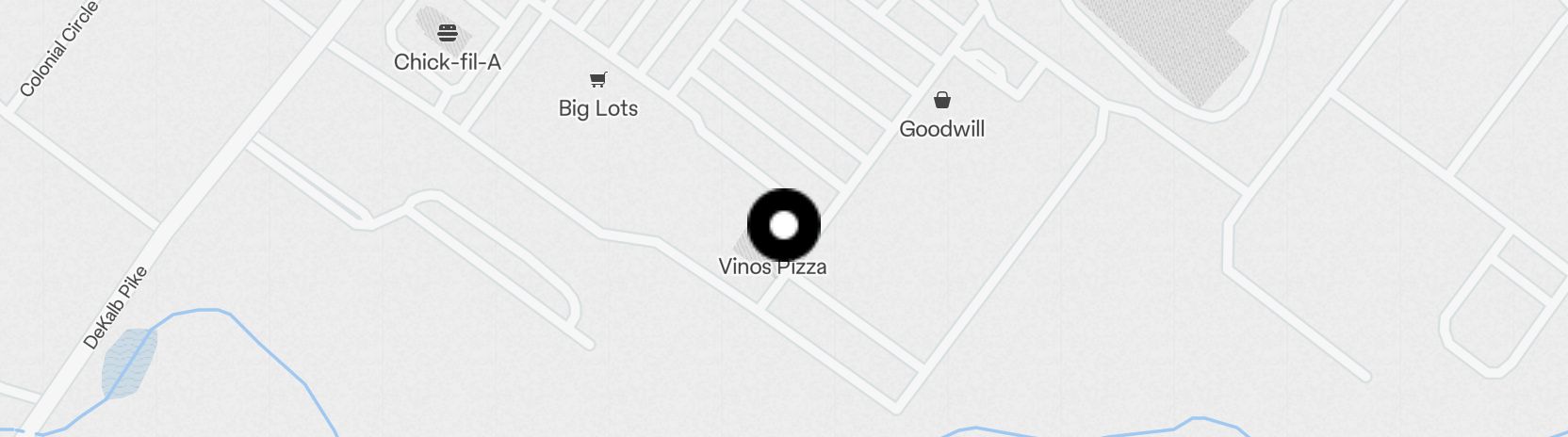Viewport: 1568px width, 437px height.
Task: Tap the location pin at Vinos Pizza
Action: [x=784, y=225]
